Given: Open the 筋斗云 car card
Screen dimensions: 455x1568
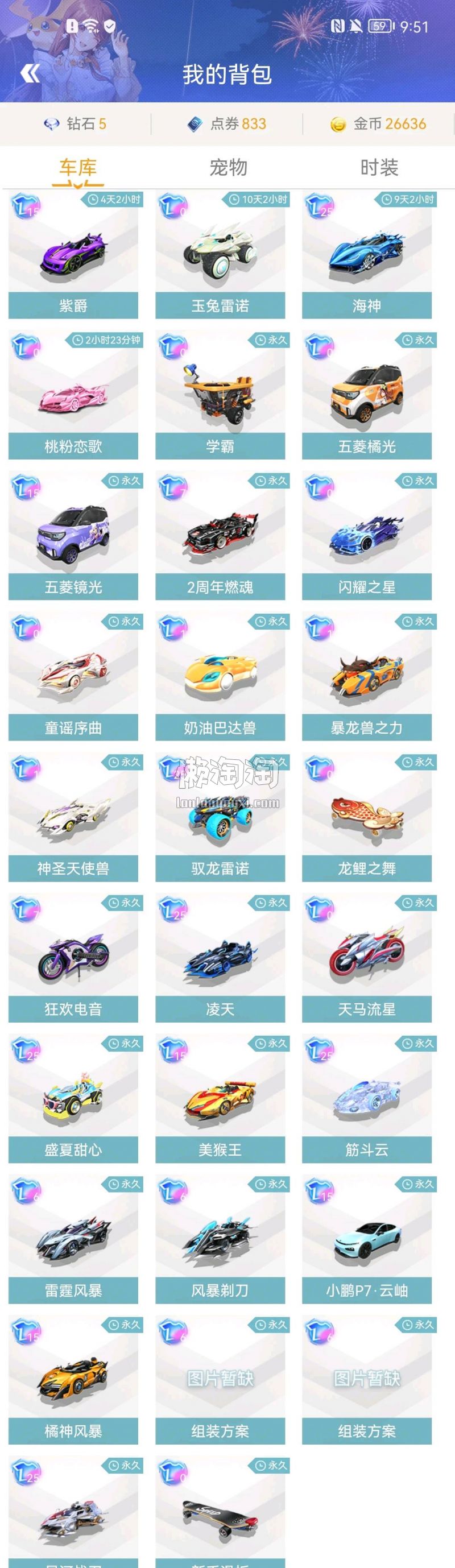Looking at the screenshot, I should (x=367, y=1099).
